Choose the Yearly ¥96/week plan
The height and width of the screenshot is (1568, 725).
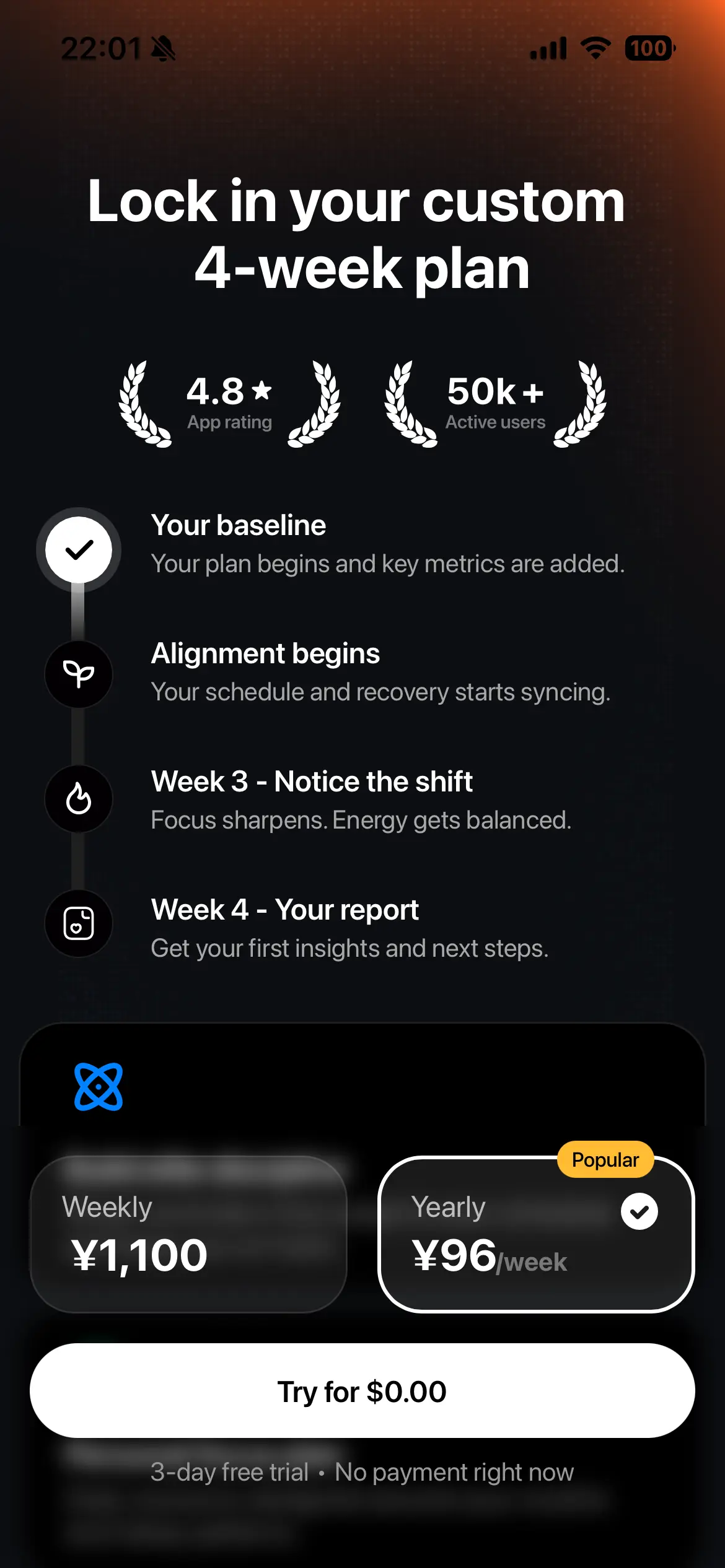click(x=535, y=1234)
